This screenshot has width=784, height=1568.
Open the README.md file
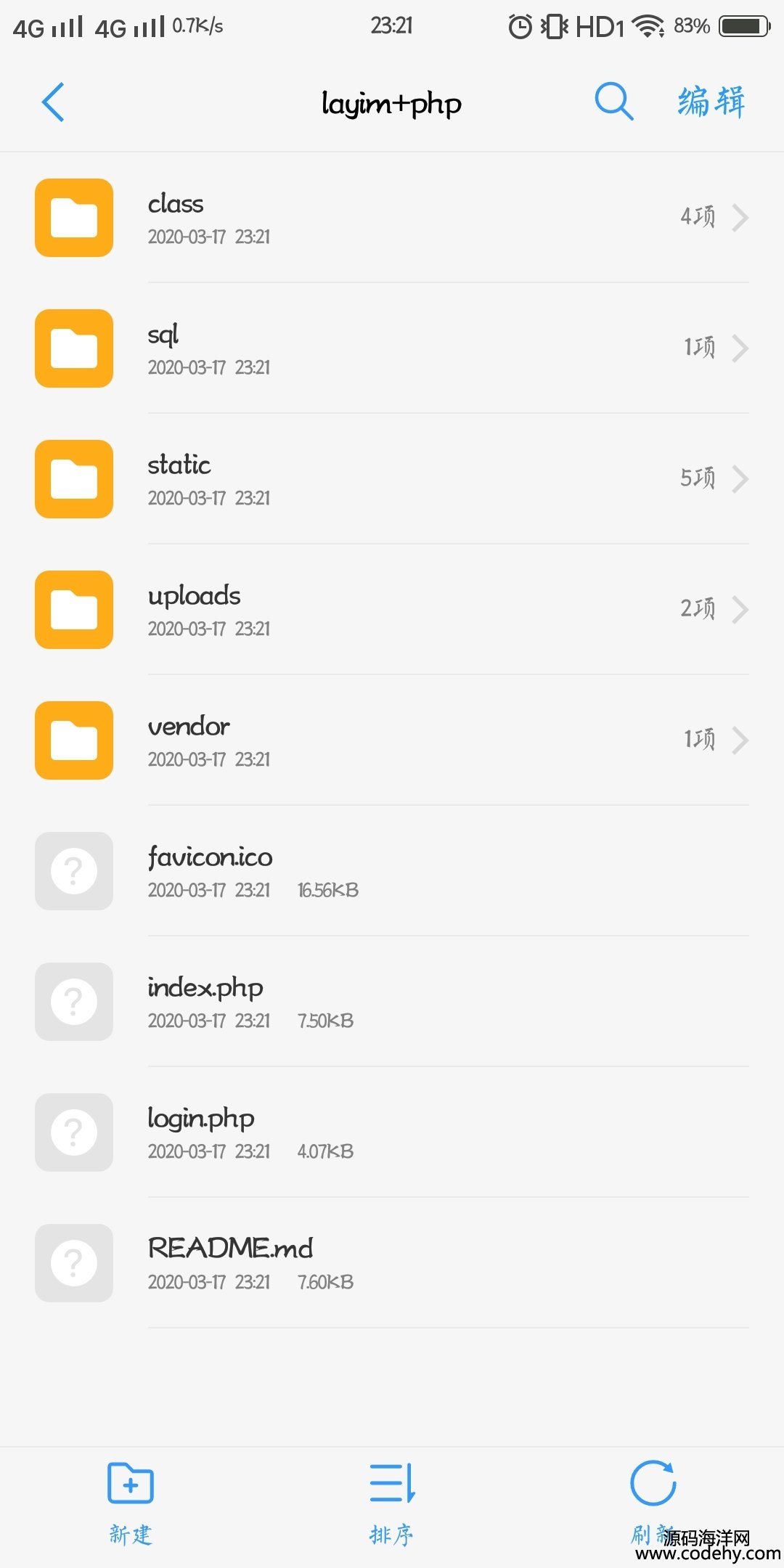(392, 1263)
